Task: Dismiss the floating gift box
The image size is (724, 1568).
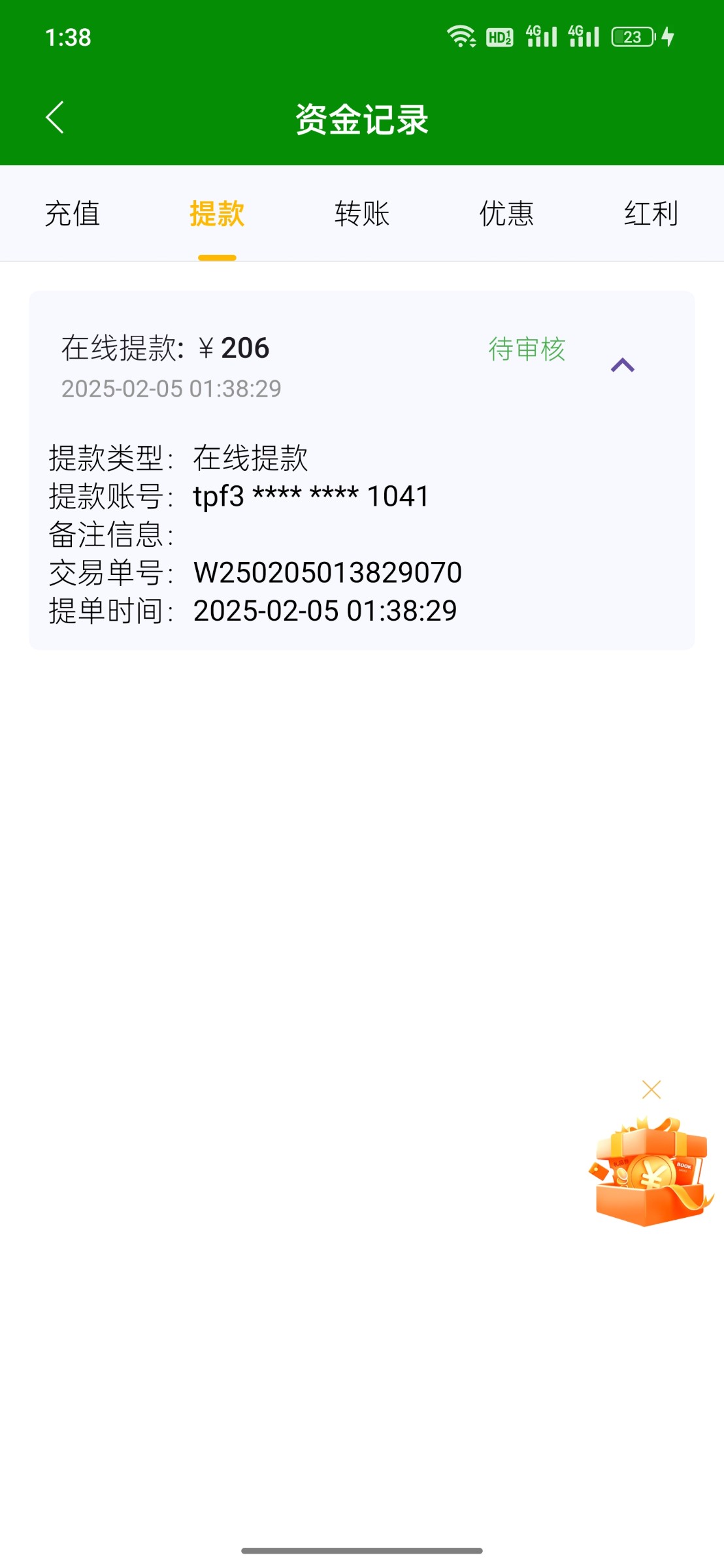Action: tap(651, 1089)
